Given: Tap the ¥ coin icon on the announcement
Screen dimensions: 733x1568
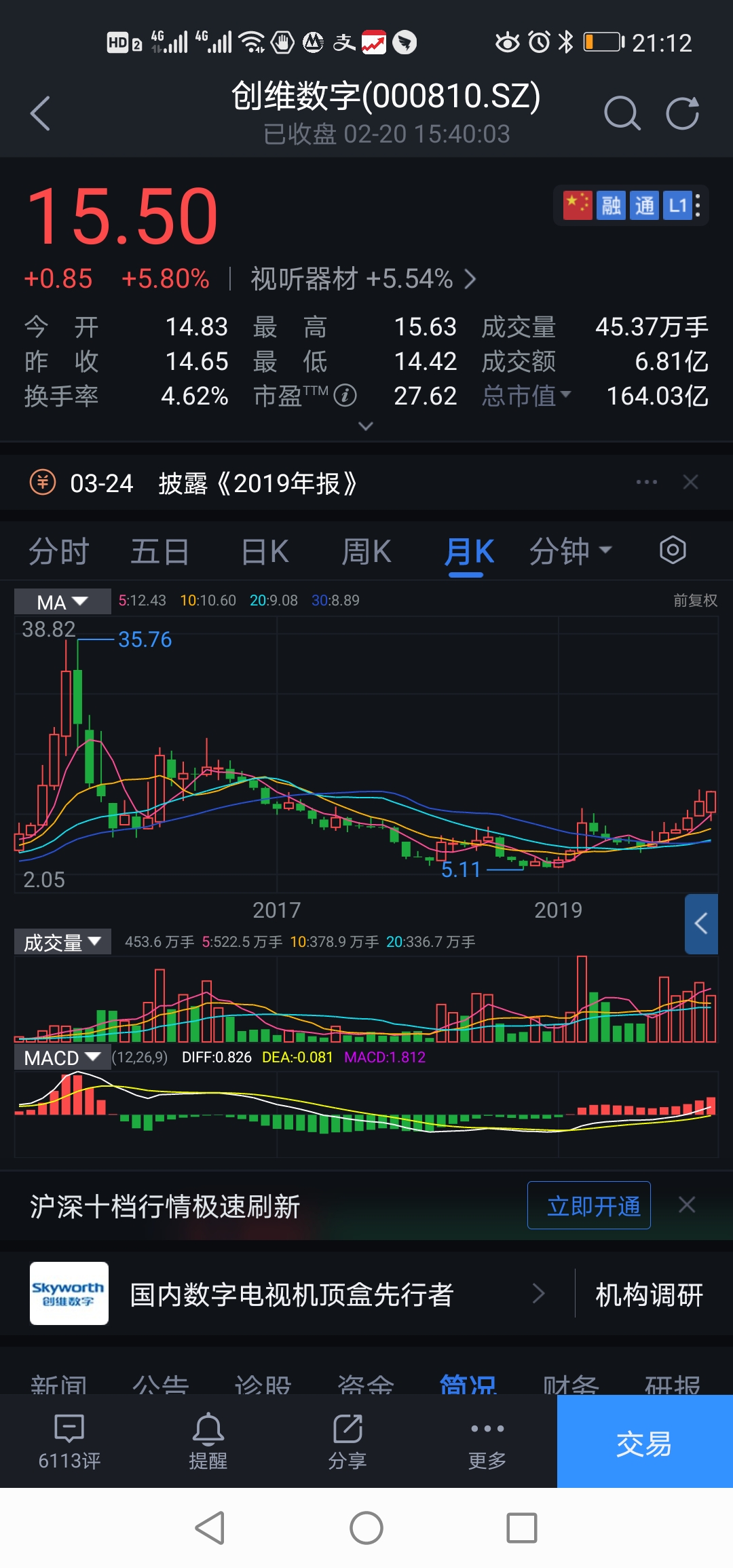Looking at the screenshot, I should tap(43, 483).
